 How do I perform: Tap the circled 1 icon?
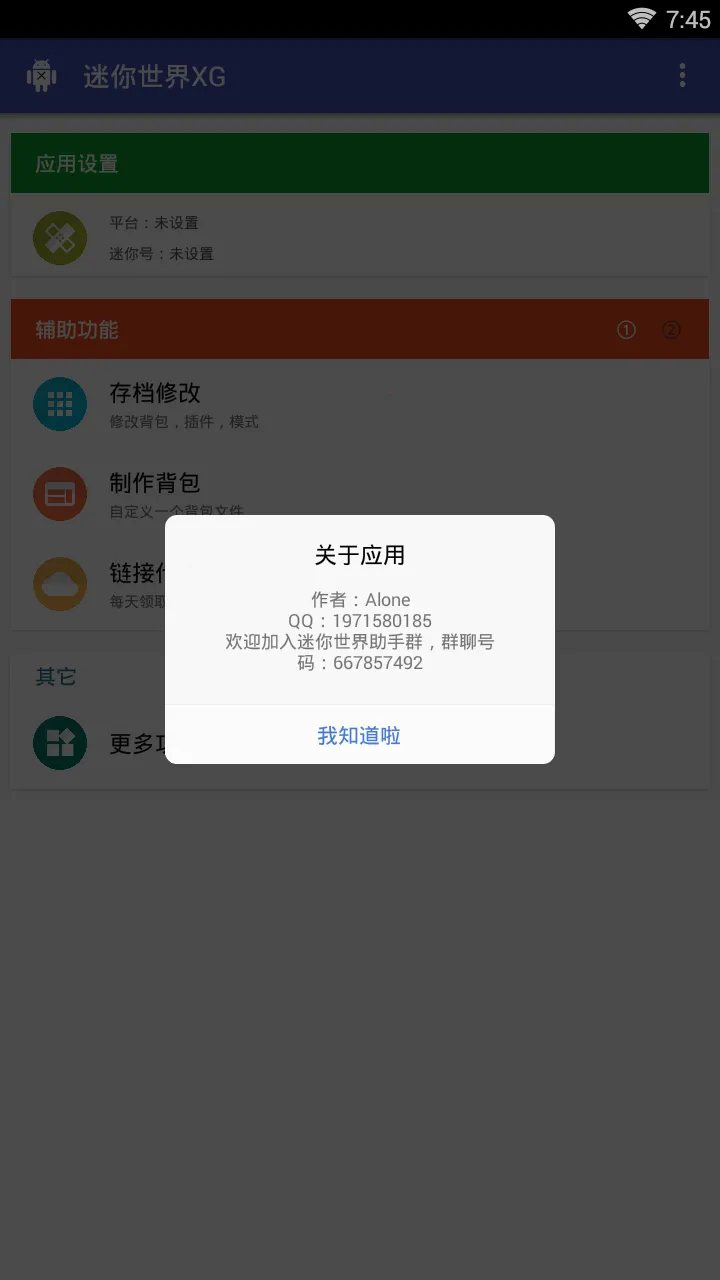(x=626, y=330)
